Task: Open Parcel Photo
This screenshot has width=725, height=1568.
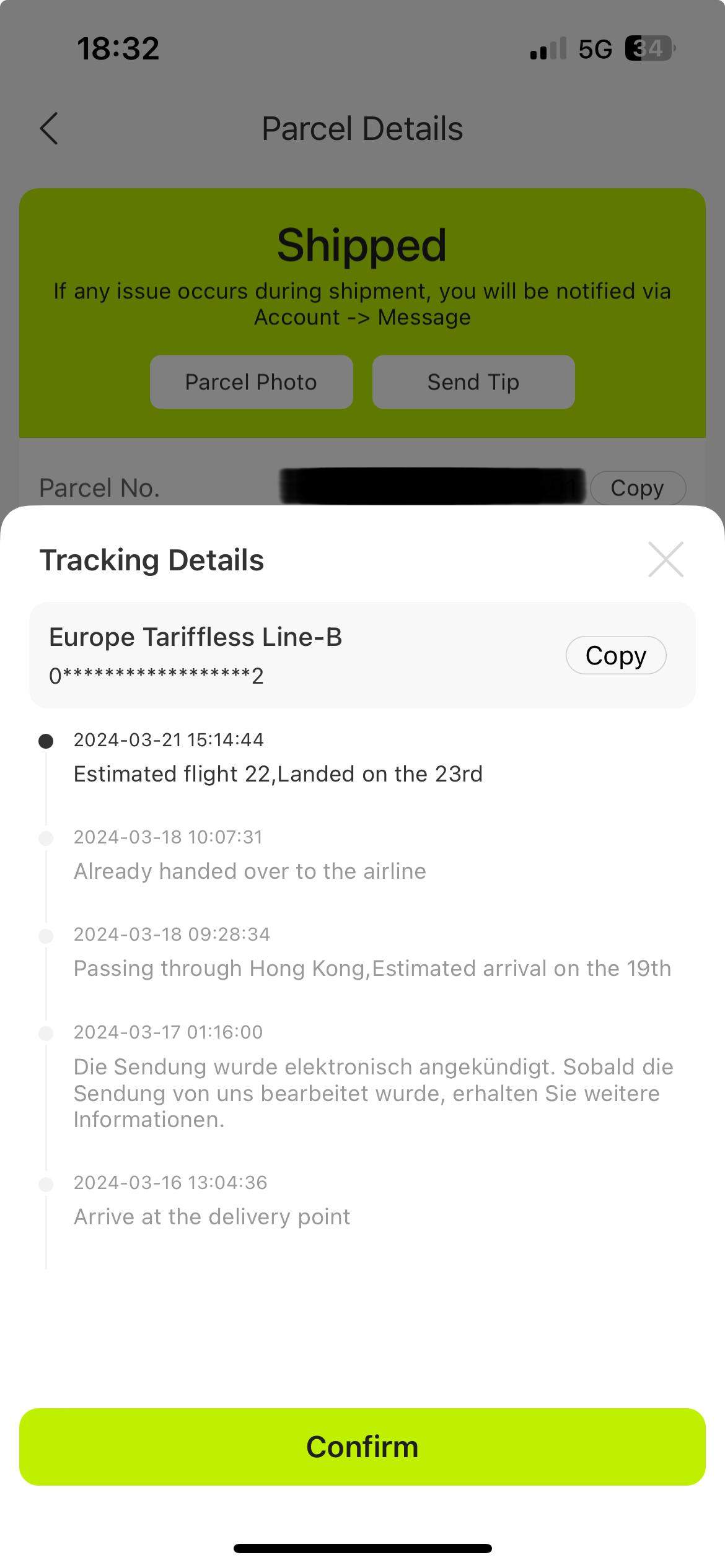Action: point(250,381)
